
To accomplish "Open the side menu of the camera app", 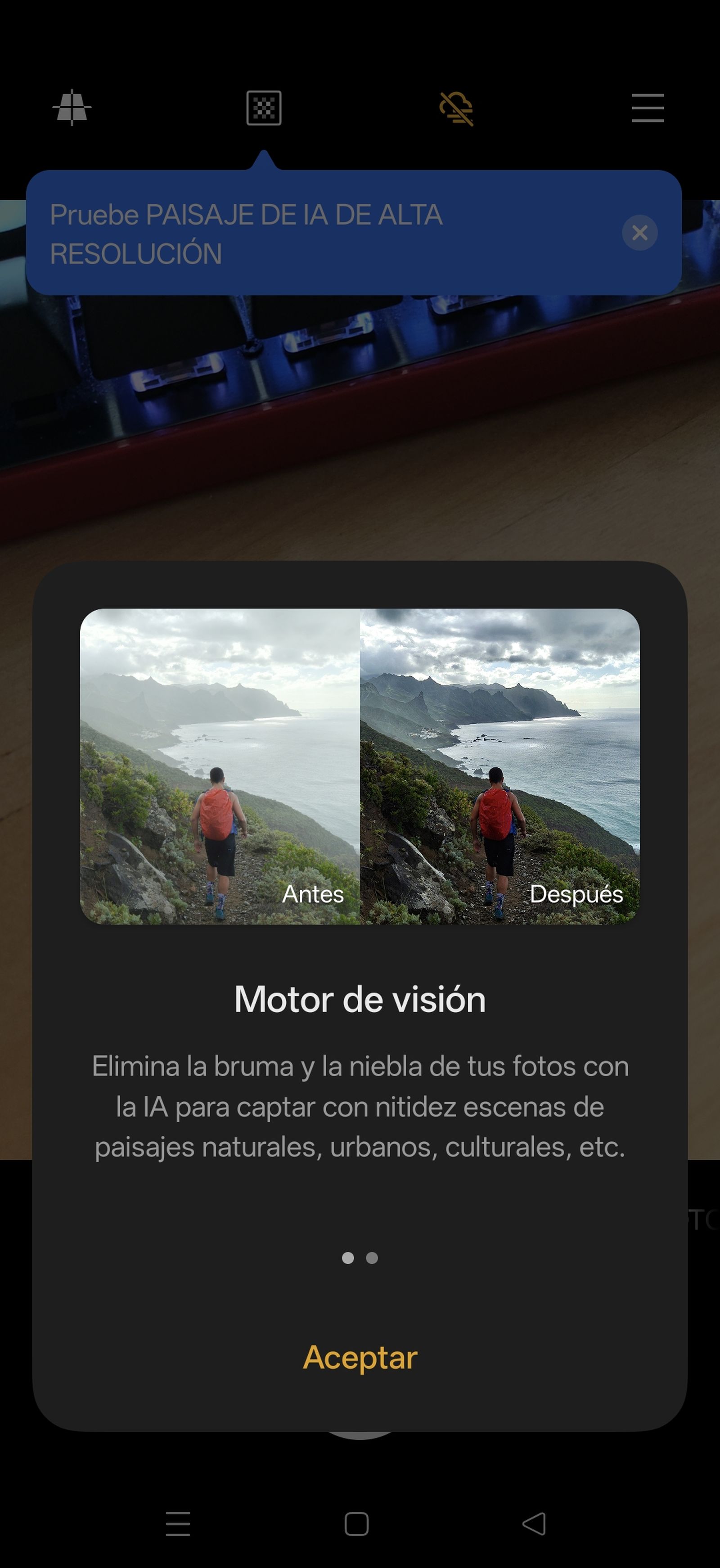I will [647, 107].
